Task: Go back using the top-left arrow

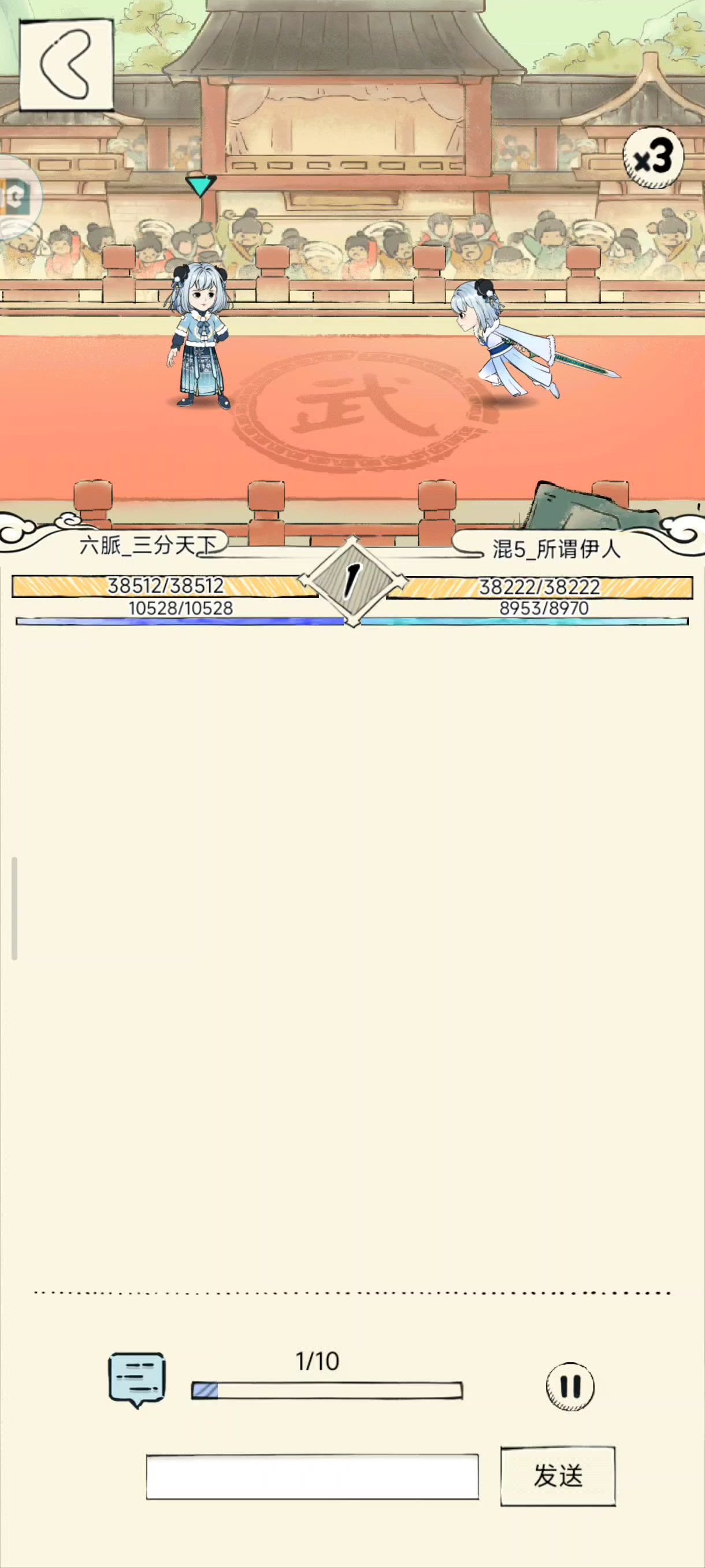Action: 66,65
